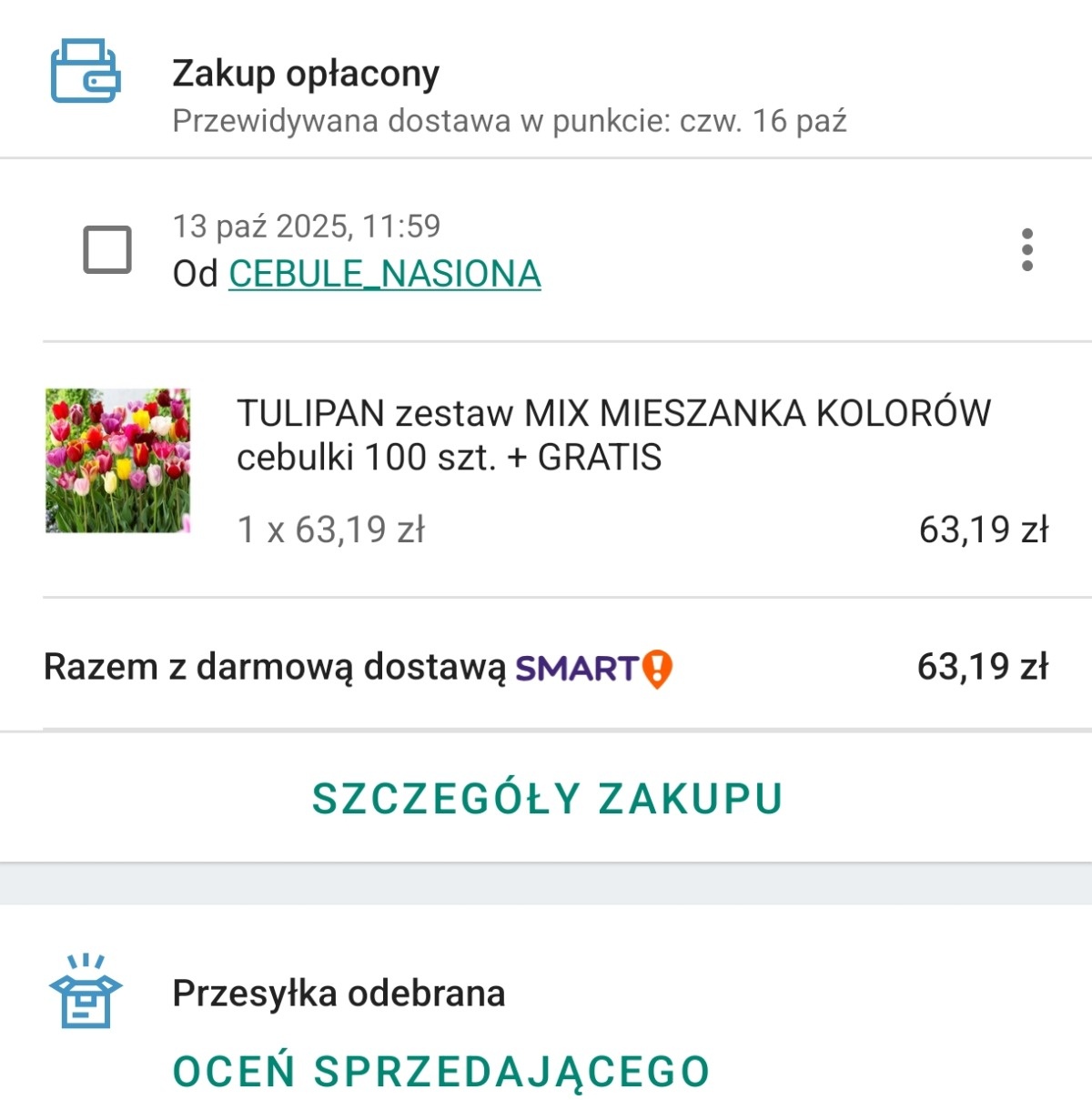This screenshot has height=1100, width=1092.
Task: Open additional actions via the vertical dots
Action: (1027, 247)
